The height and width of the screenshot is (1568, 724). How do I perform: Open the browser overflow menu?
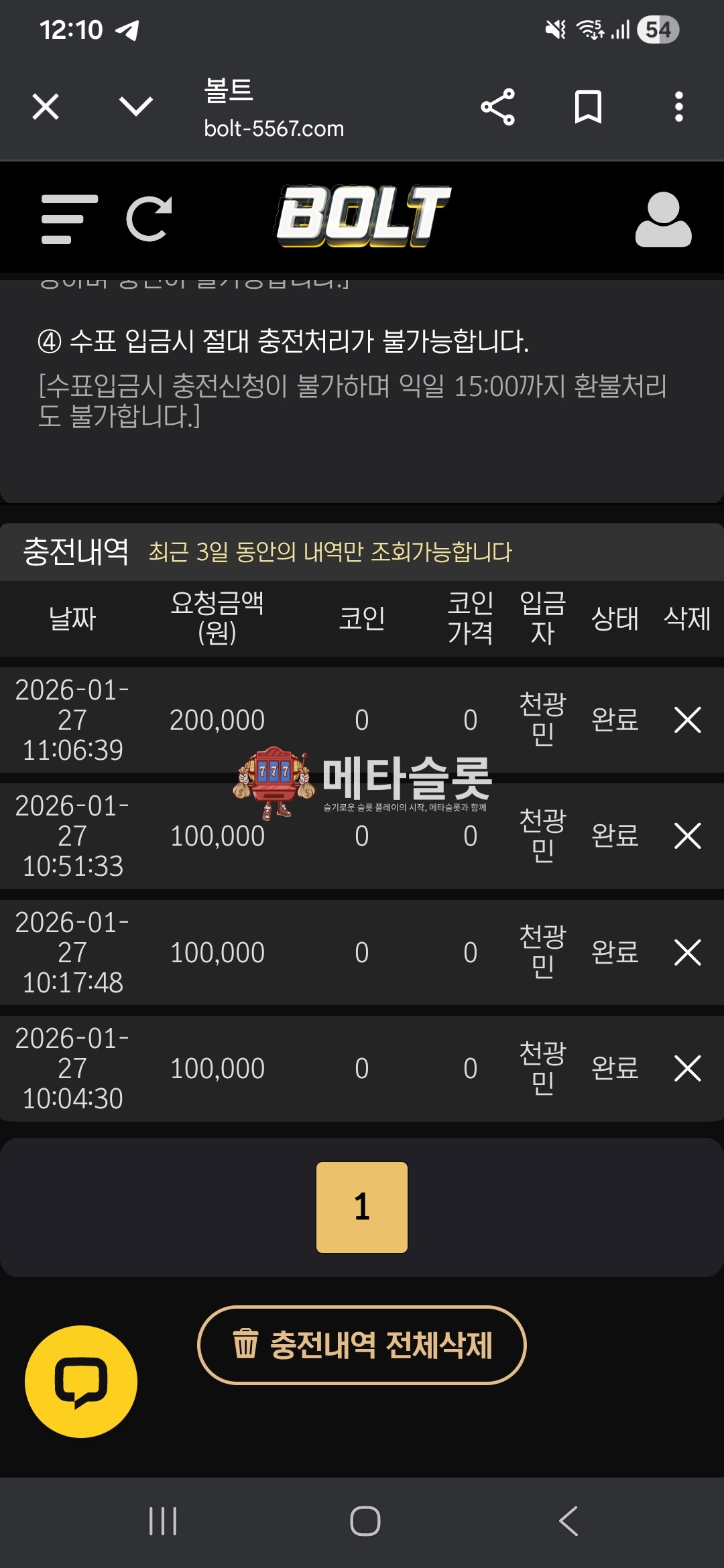(x=678, y=107)
